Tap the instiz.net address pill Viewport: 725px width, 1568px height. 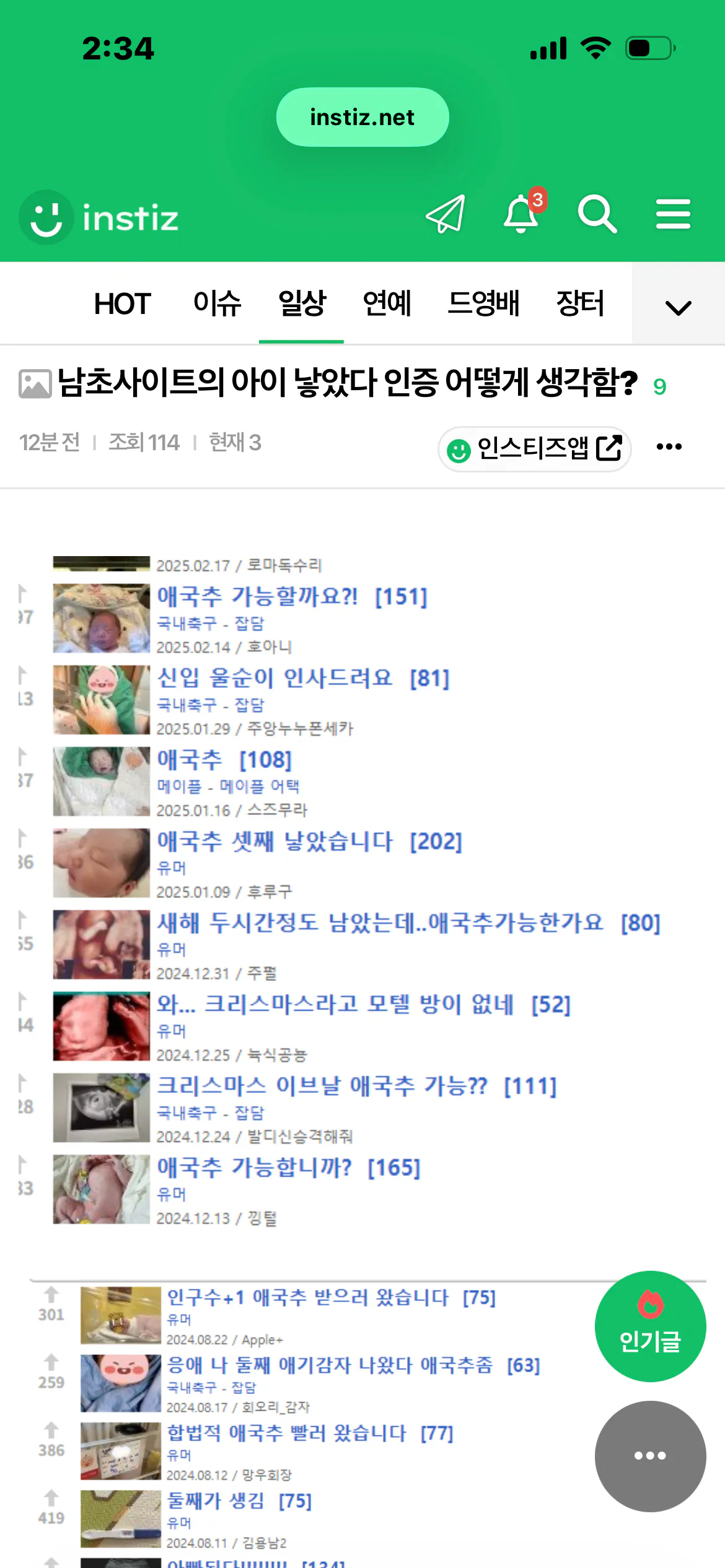tap(362, 117)
